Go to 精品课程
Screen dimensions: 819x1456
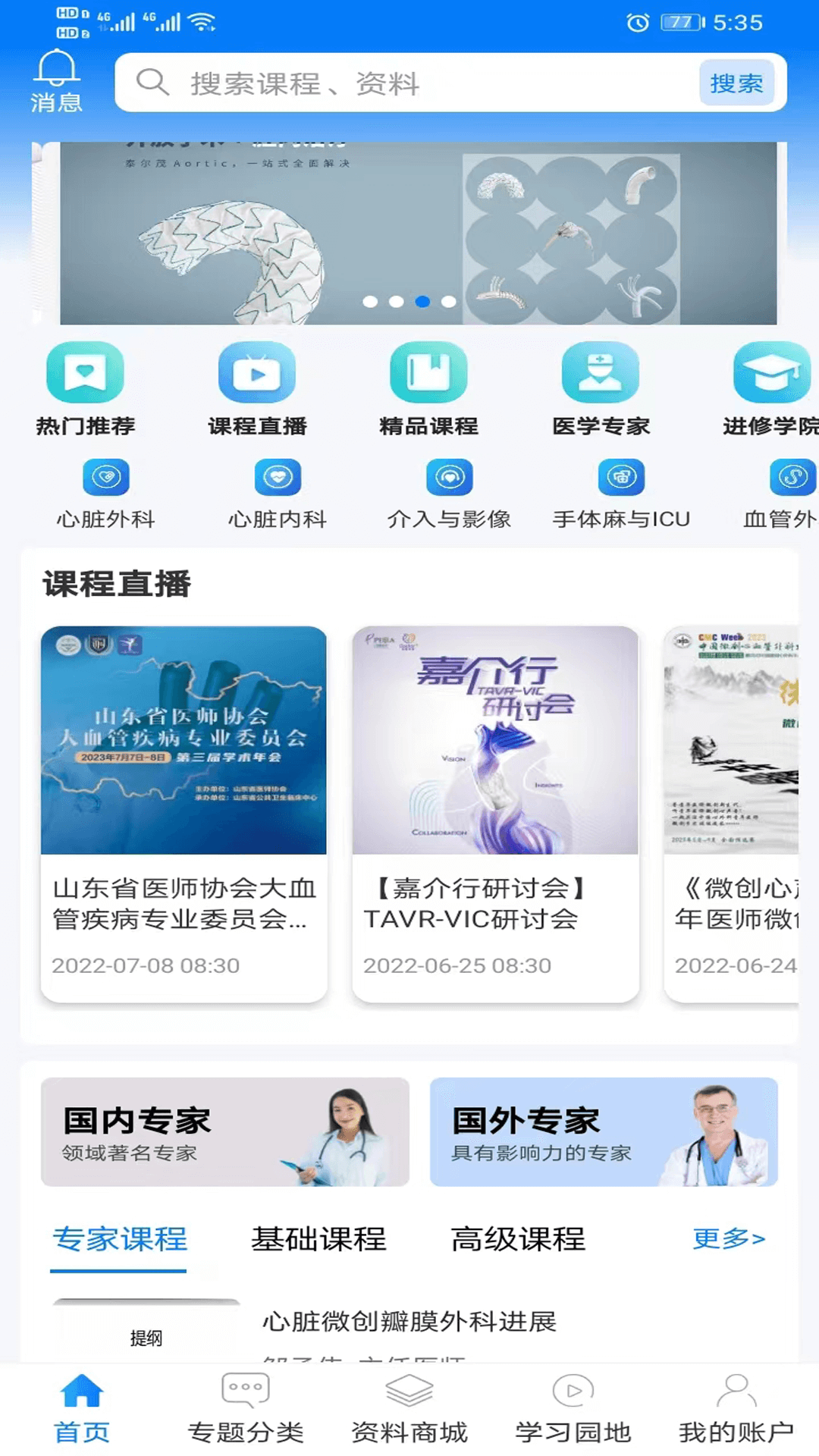[x=428, y=388]
